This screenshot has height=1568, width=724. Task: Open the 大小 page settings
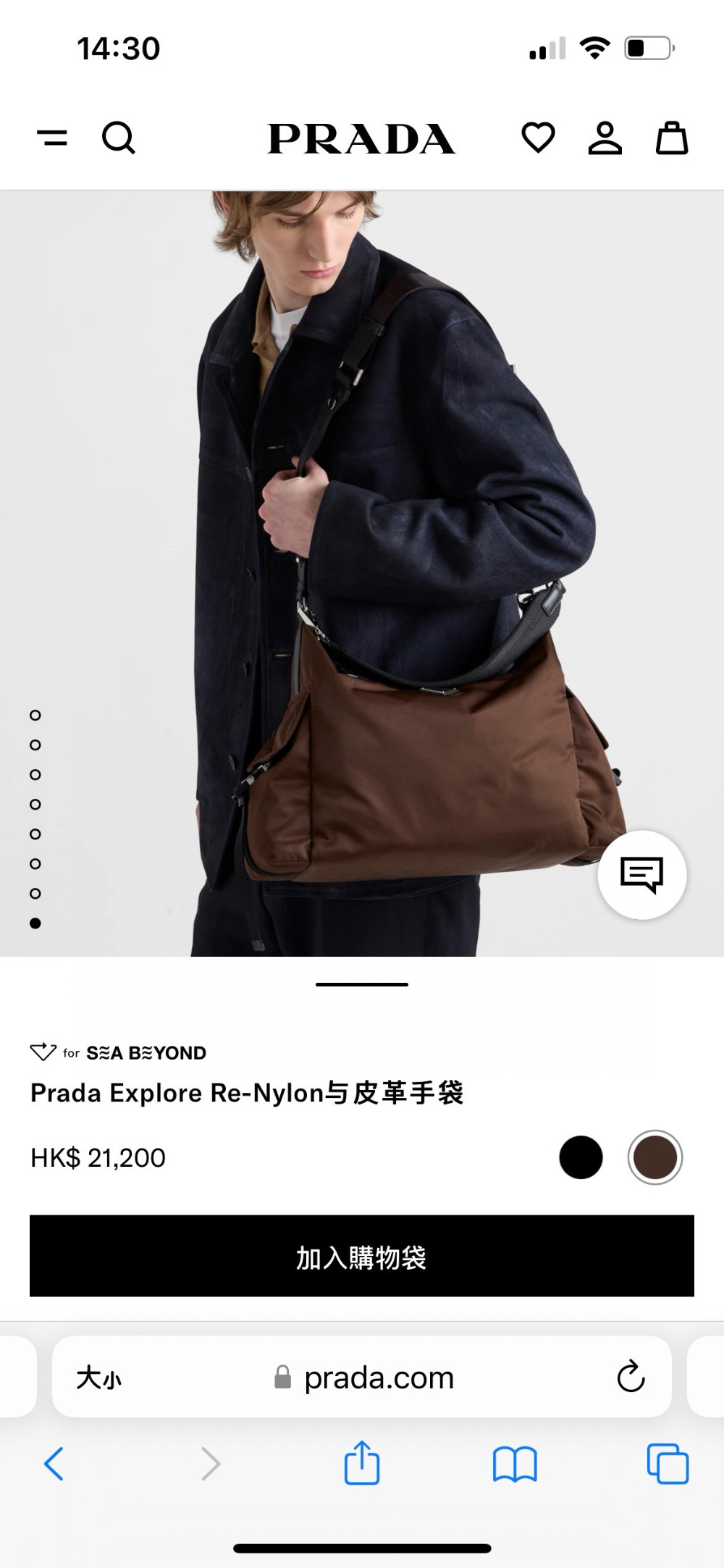[x=99, y=1378]
